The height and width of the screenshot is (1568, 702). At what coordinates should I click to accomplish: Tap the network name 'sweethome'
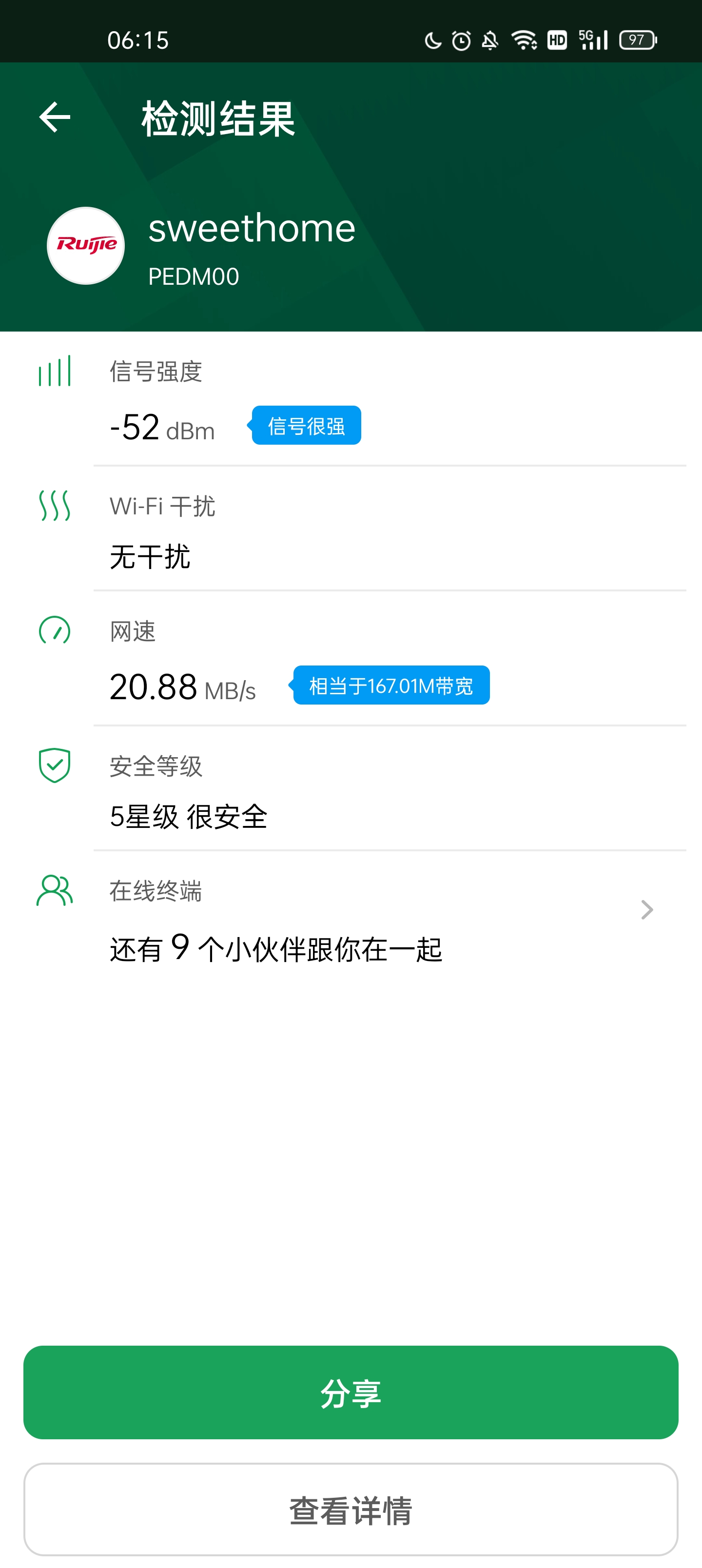(252, 230)
